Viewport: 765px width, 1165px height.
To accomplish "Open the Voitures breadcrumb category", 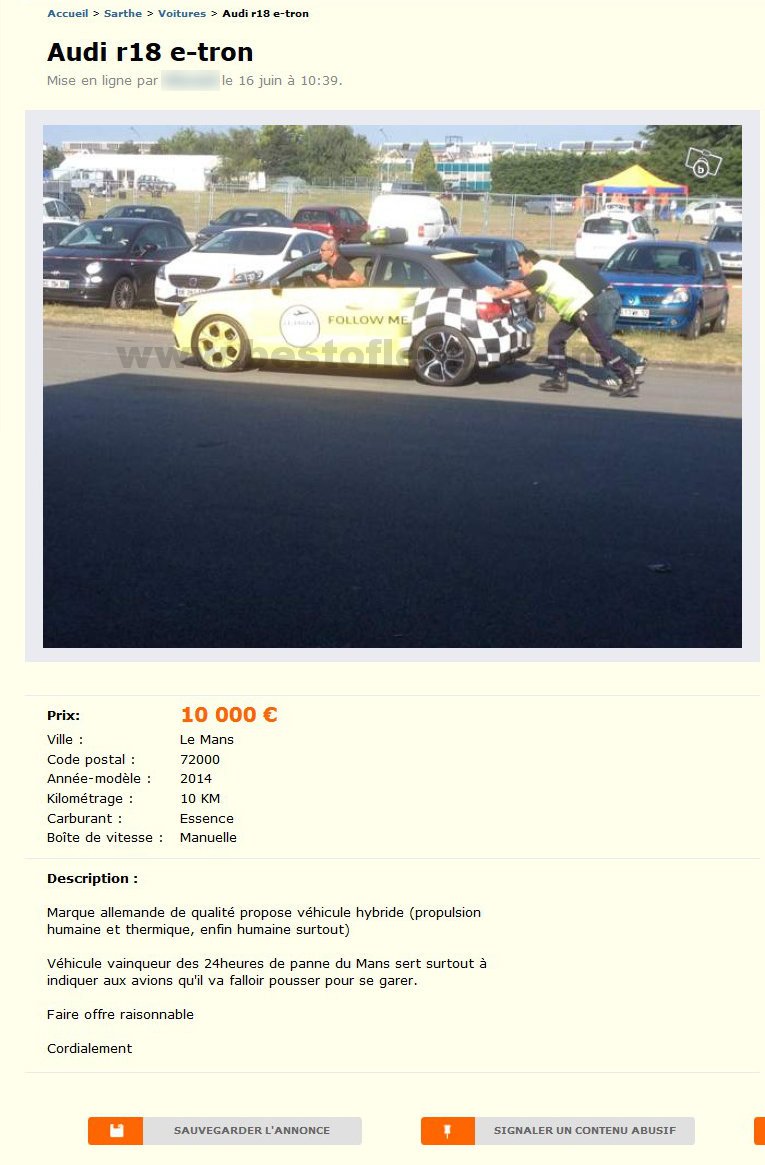I will tap(182, 14).
